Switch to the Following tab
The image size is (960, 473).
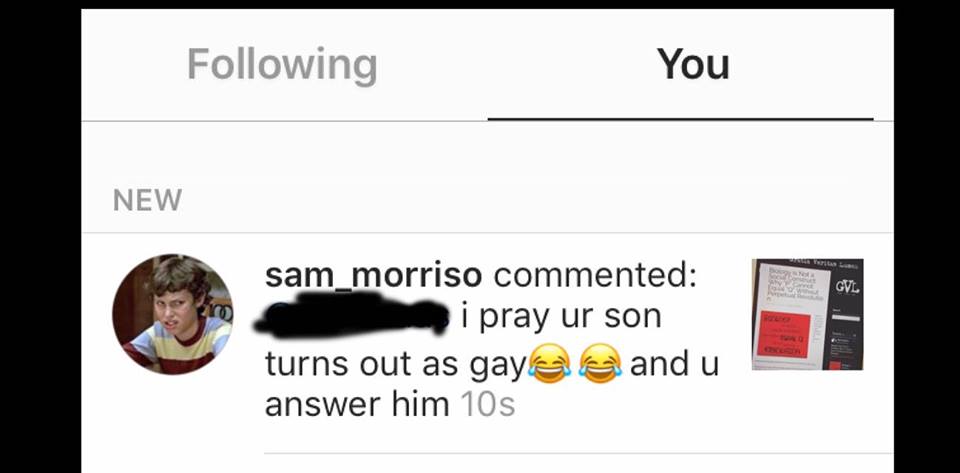point(282,65)
